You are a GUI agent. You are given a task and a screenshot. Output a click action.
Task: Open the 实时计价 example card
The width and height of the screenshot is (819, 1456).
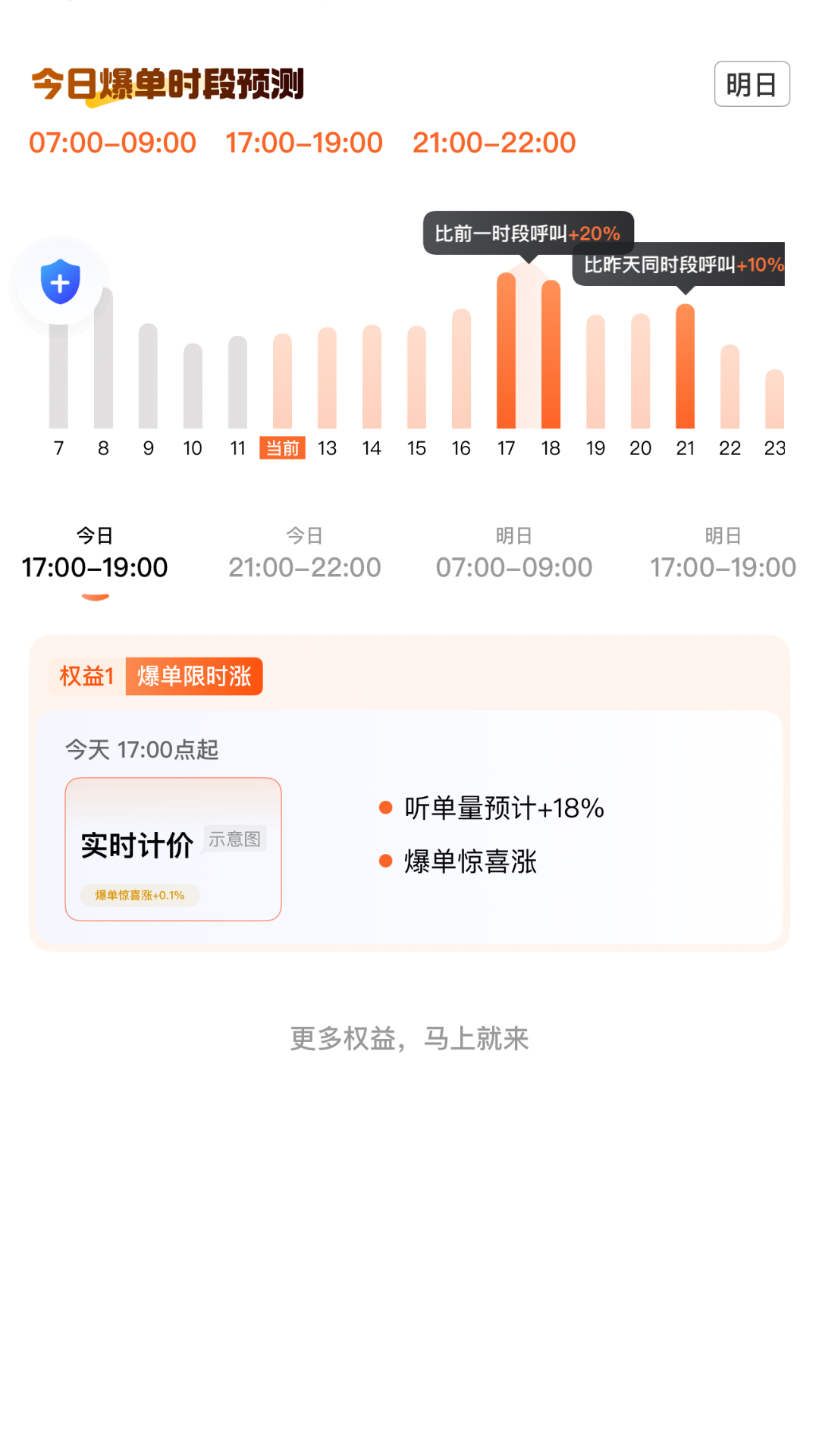pyautogui.click(x=173, y=847)
